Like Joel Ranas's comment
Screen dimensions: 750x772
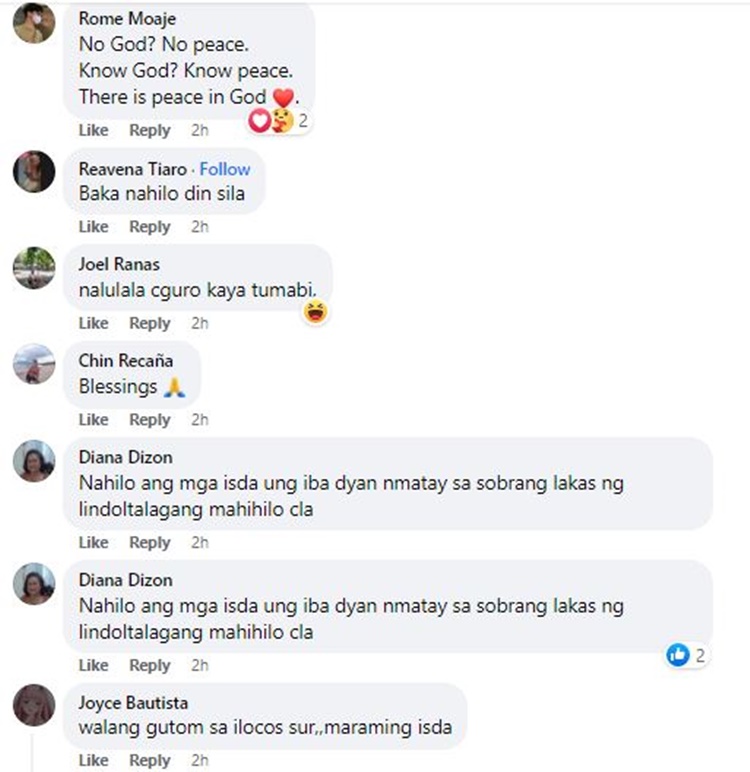pos(93,323)
